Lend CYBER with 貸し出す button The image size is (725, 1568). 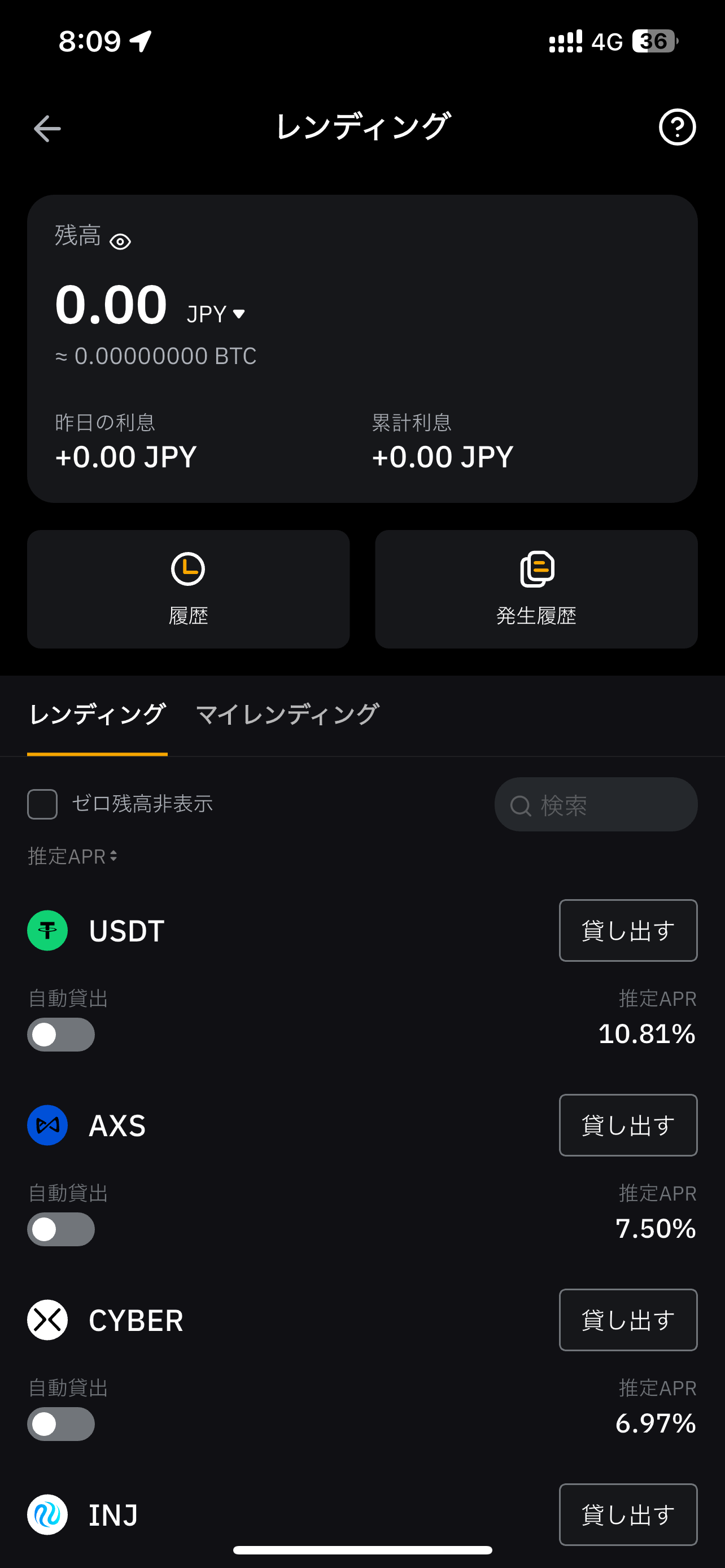coord(628,1320)
